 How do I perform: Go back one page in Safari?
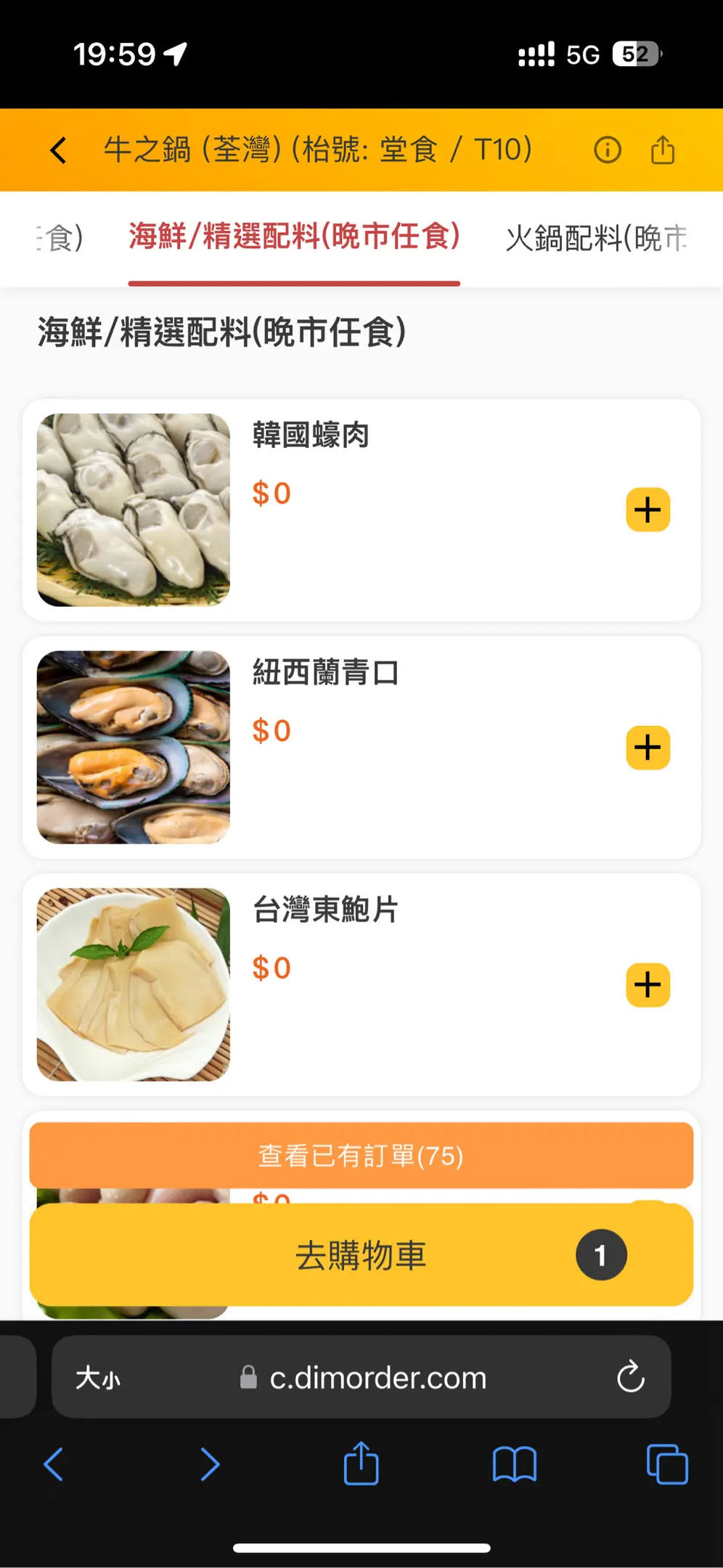54,1464
